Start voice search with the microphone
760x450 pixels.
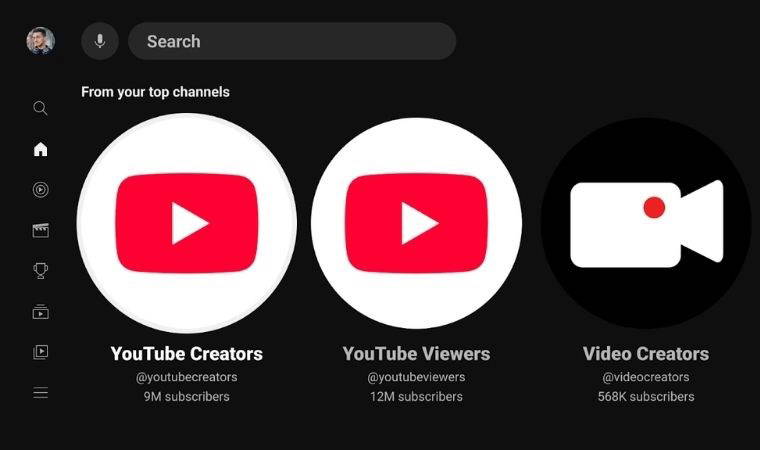(x=100, y=41)
